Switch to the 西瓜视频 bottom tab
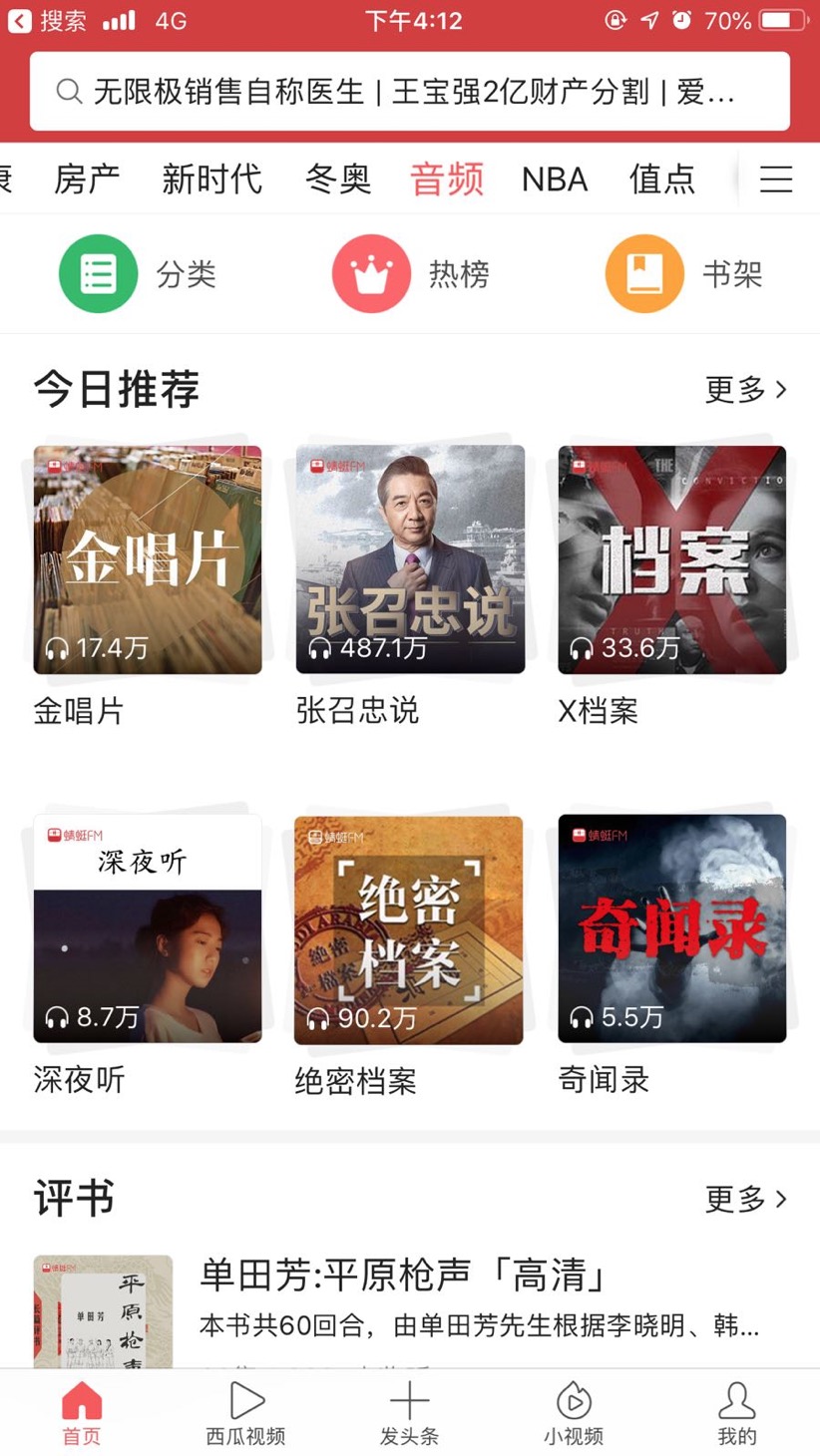The width and height of the screenshot is (820, 1456). pos(245,1413)
